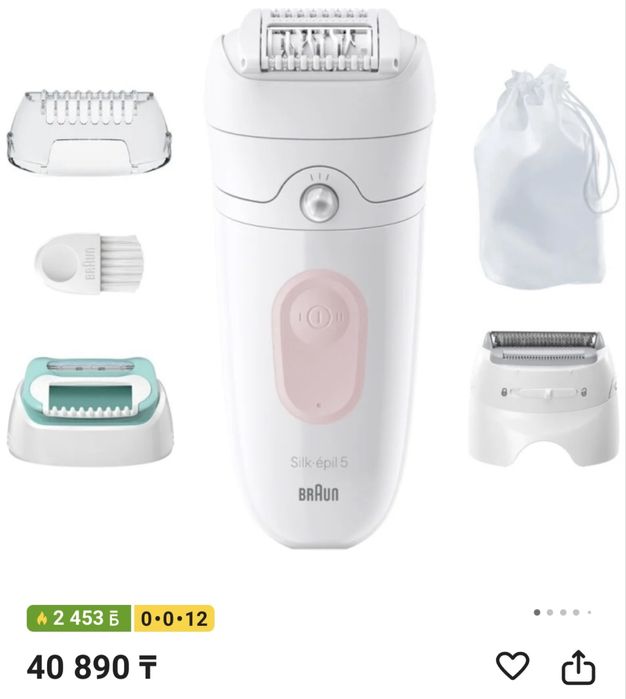626x699 pixels.
Task: Share this product
Action: (578, 667)
